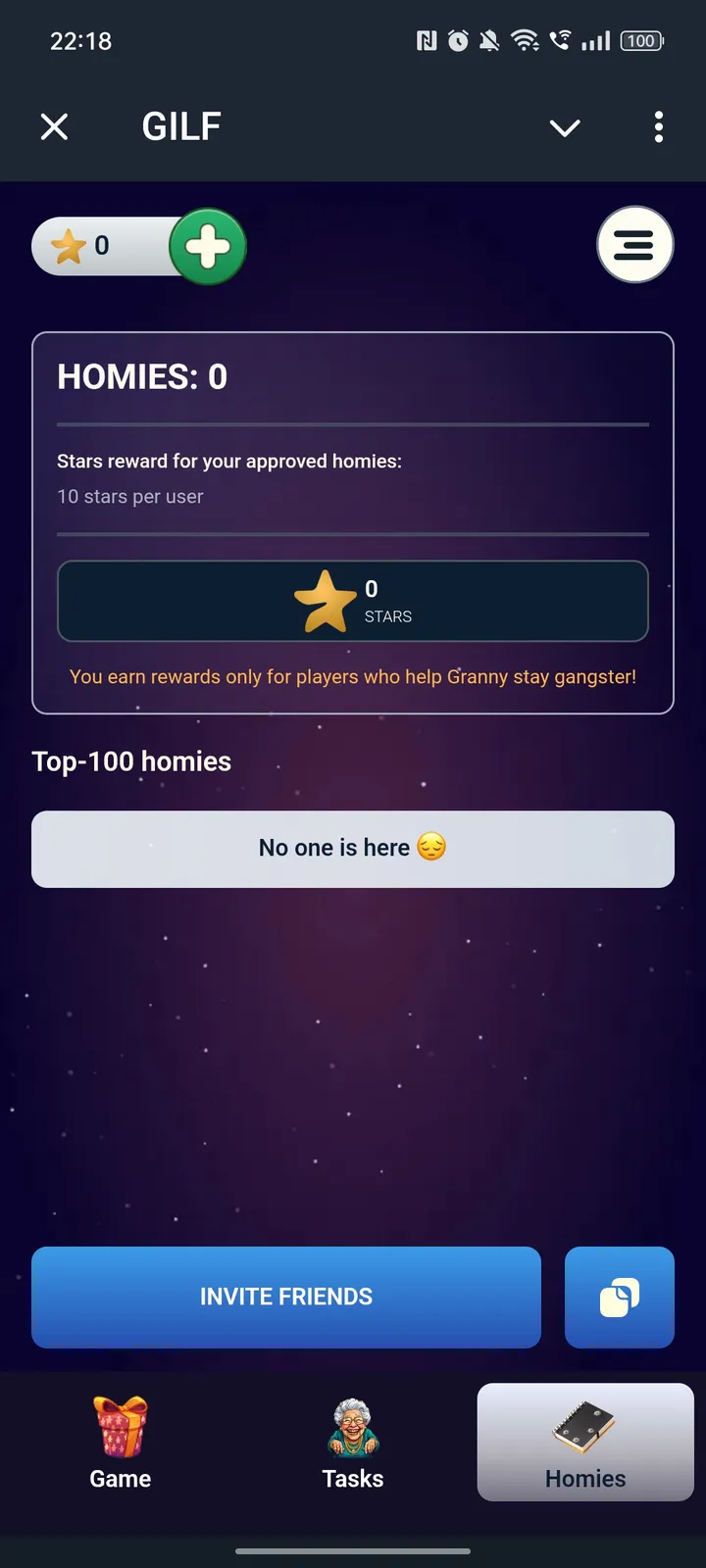Tap the Top-100 homies heading
This screenshot has height=1568, width=706.
[131, 761]
